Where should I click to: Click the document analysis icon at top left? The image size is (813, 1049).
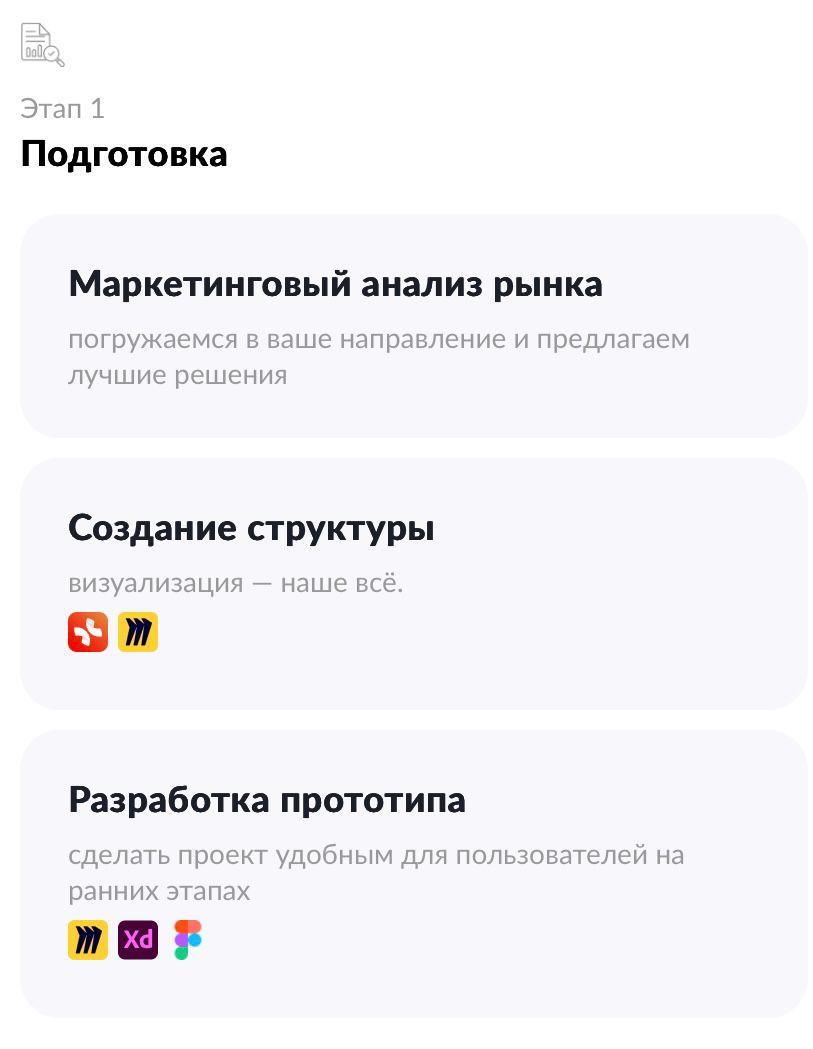[x=41, y=45]
